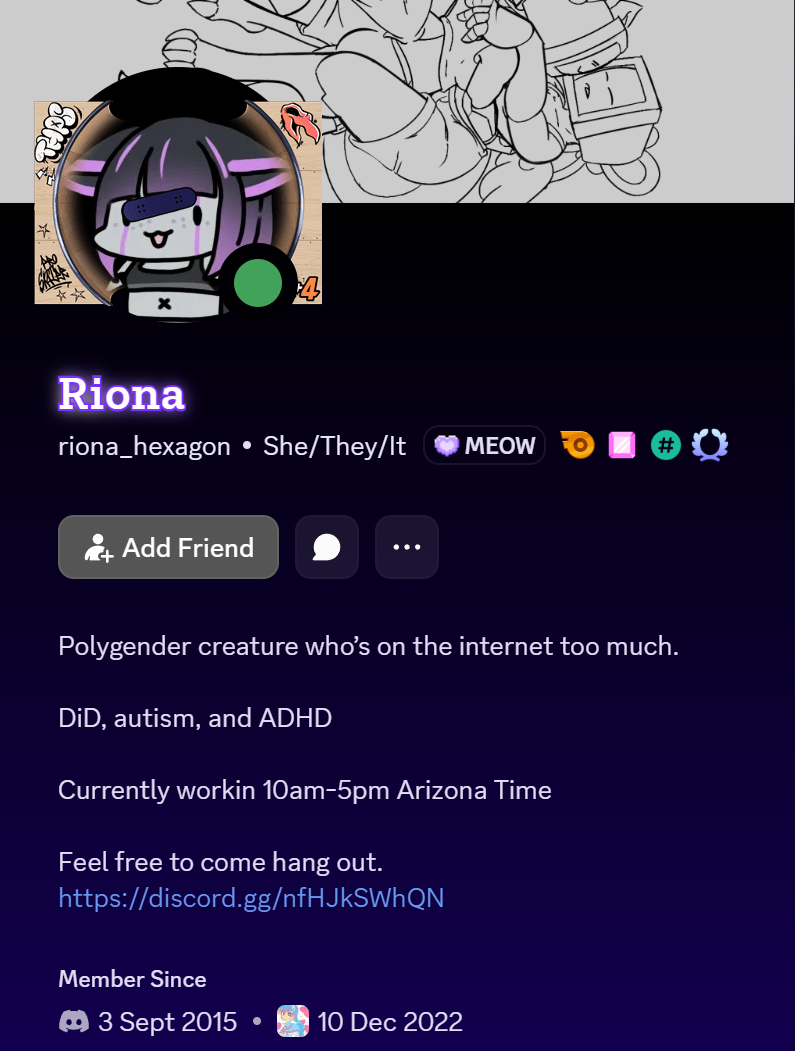Open the three-dot more options menu
The width and height of the screenshot is (795, 1051).
pyautogui.click(x=407, y=547)
